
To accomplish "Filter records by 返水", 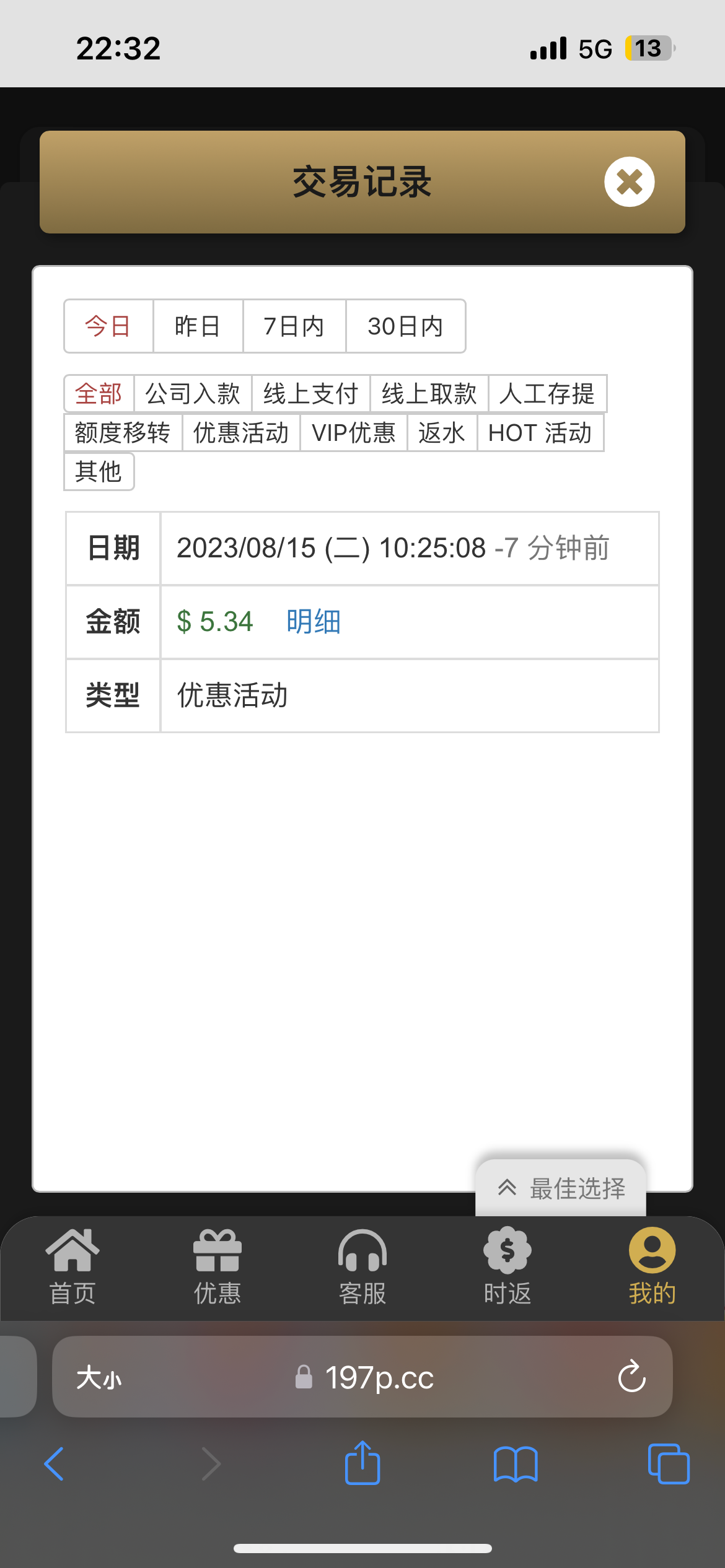I will pos(442,433).
